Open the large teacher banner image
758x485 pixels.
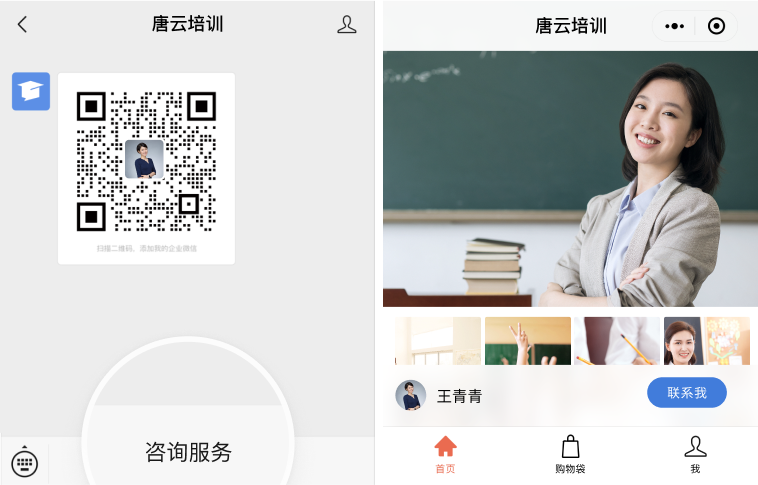tap(570, 178)
